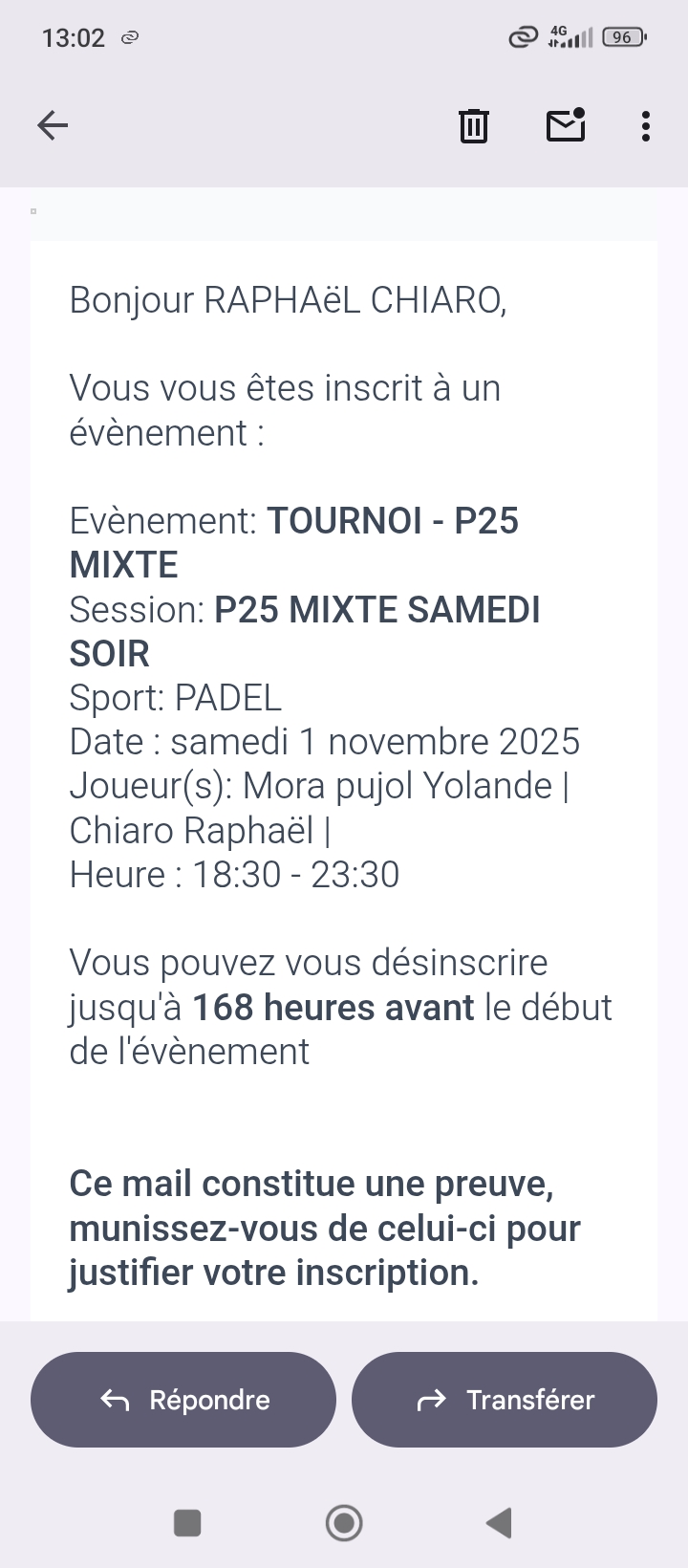Tap the system home button
This screenshot has height=1568, width=688.
point(344,1522)
